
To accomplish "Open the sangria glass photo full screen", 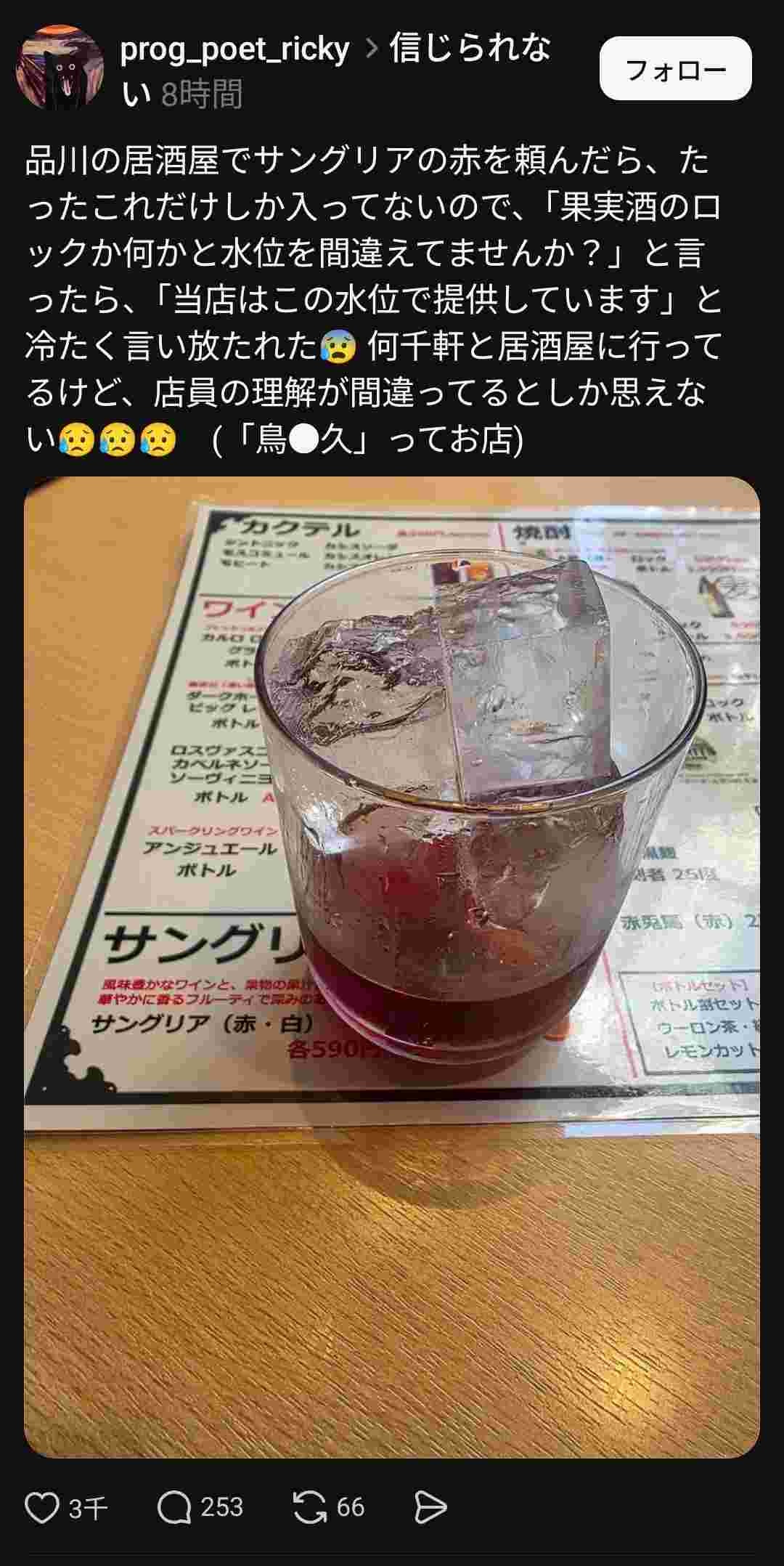I will click(x=392, y=966).
